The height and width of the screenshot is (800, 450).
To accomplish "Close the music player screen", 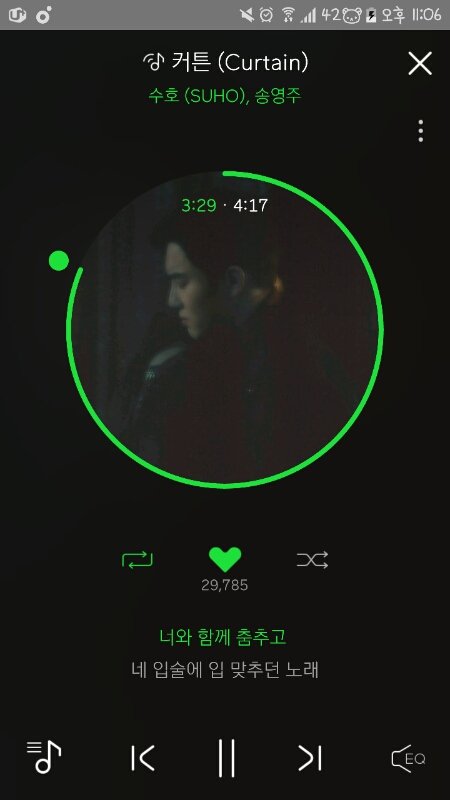I will pos(420,64).
